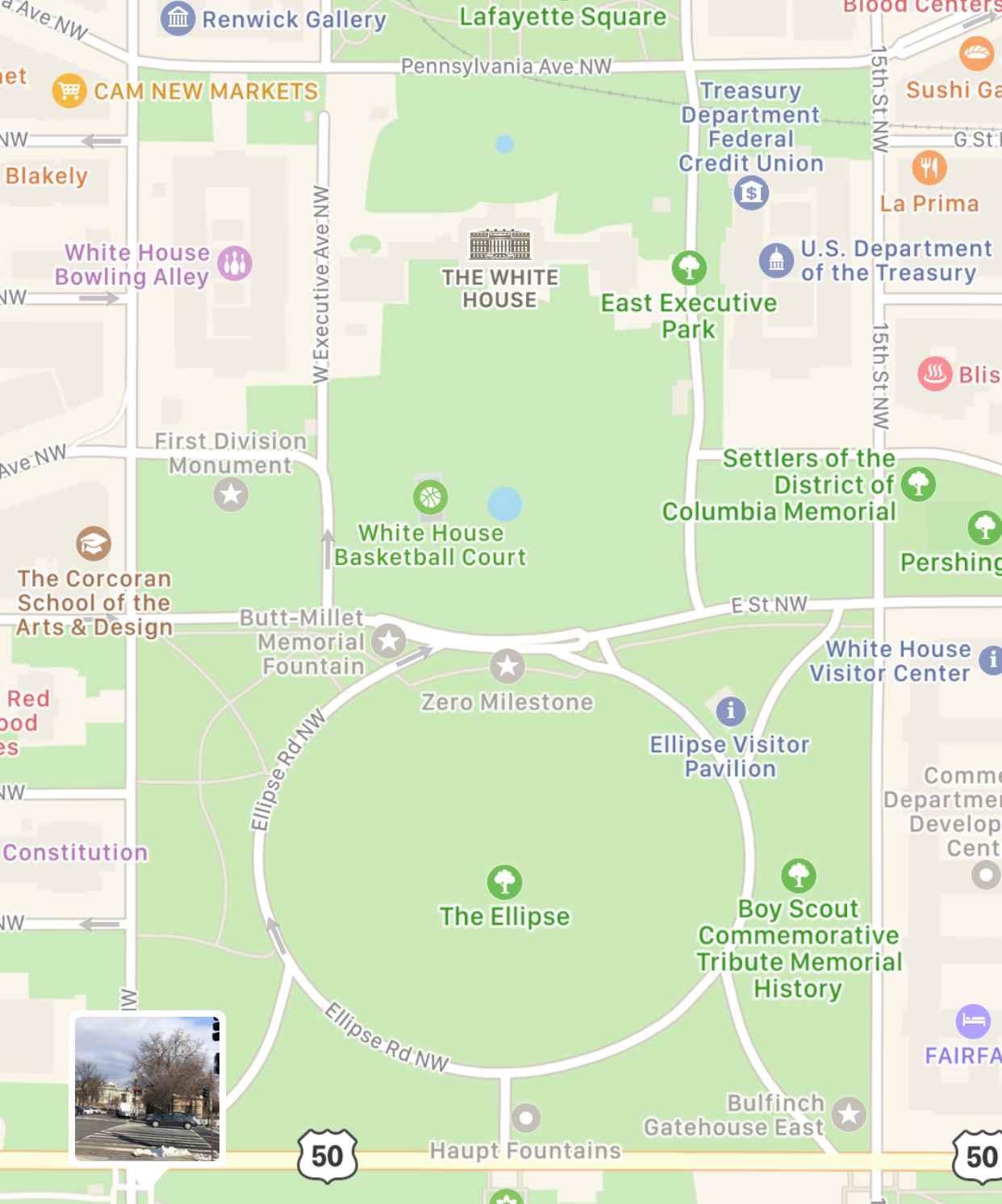The width and height of the screenshot is (1002, 1204).
Task: Select Settlers of the District of Columbia Memorial
Action: (x=918, y=484)
